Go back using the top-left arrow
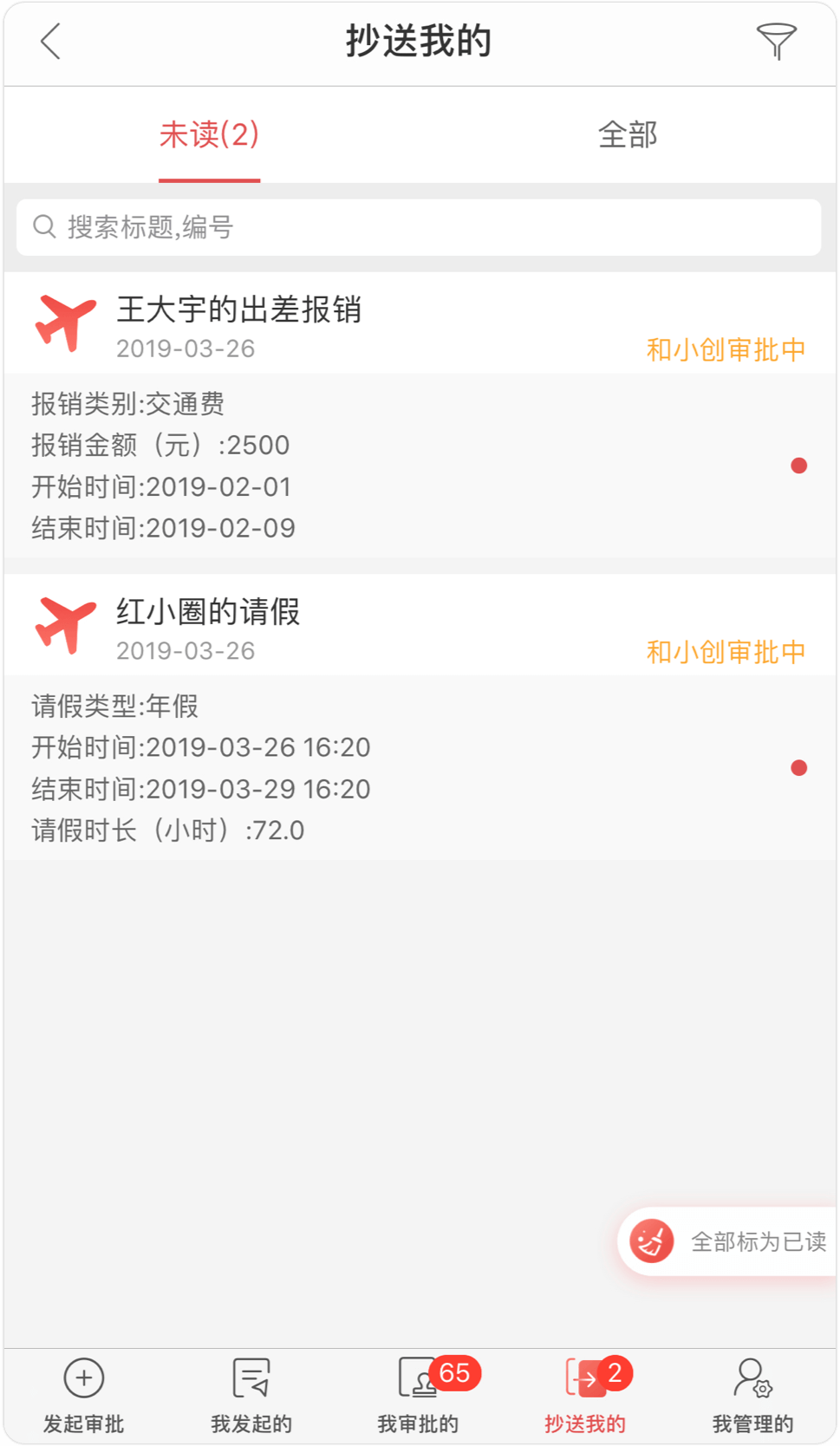The height and width of the screenshot is (1446, 840). pos(51,42)
